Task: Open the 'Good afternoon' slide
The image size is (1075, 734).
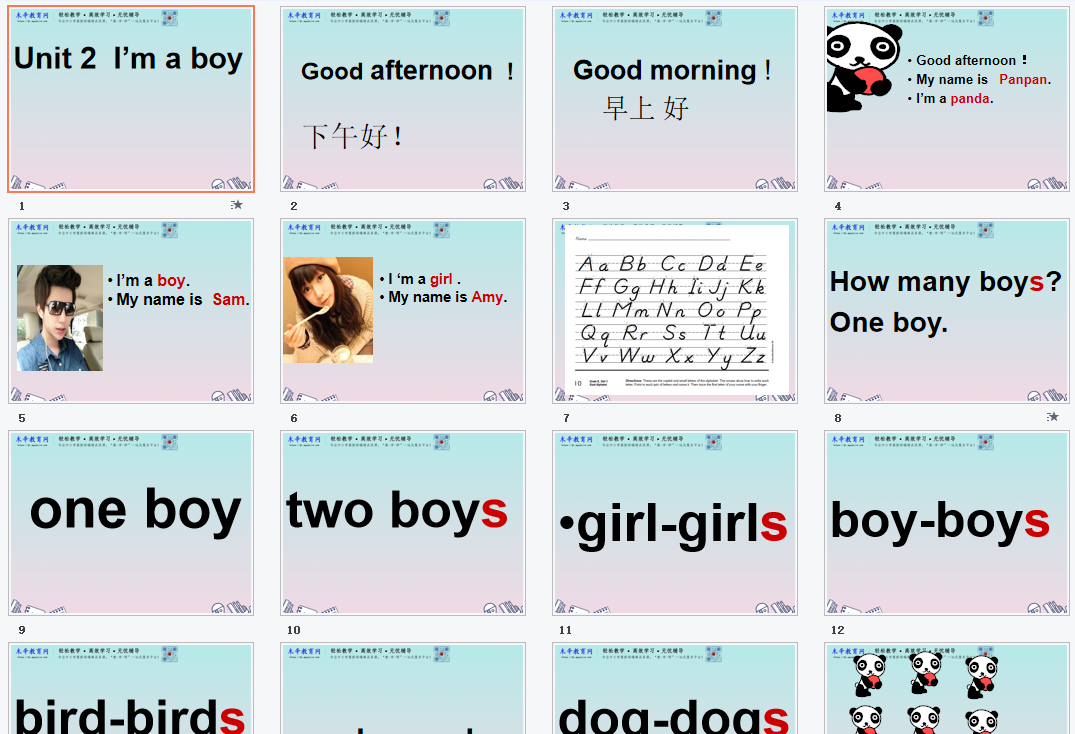Action: 403,99
